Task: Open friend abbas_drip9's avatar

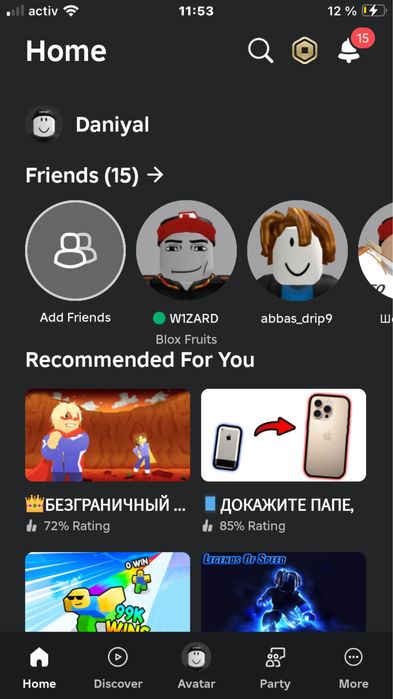Action: 297,250
